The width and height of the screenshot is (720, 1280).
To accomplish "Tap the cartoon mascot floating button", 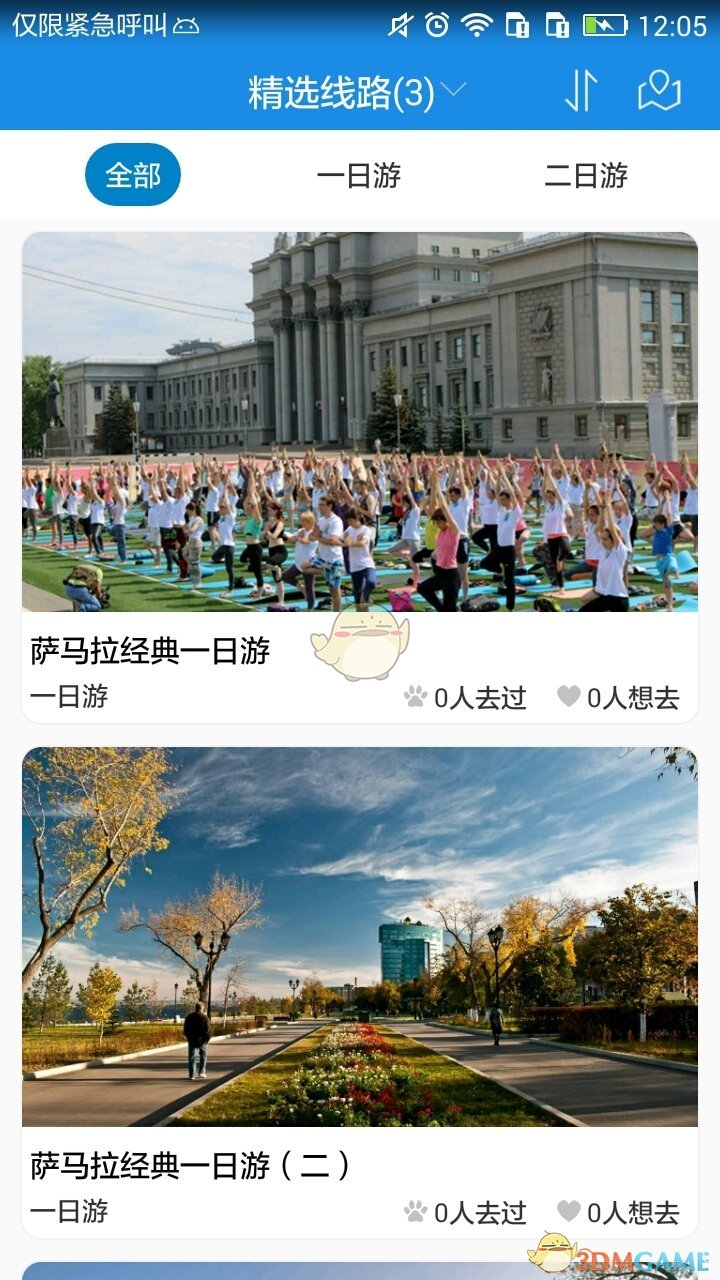I will 360,643.
